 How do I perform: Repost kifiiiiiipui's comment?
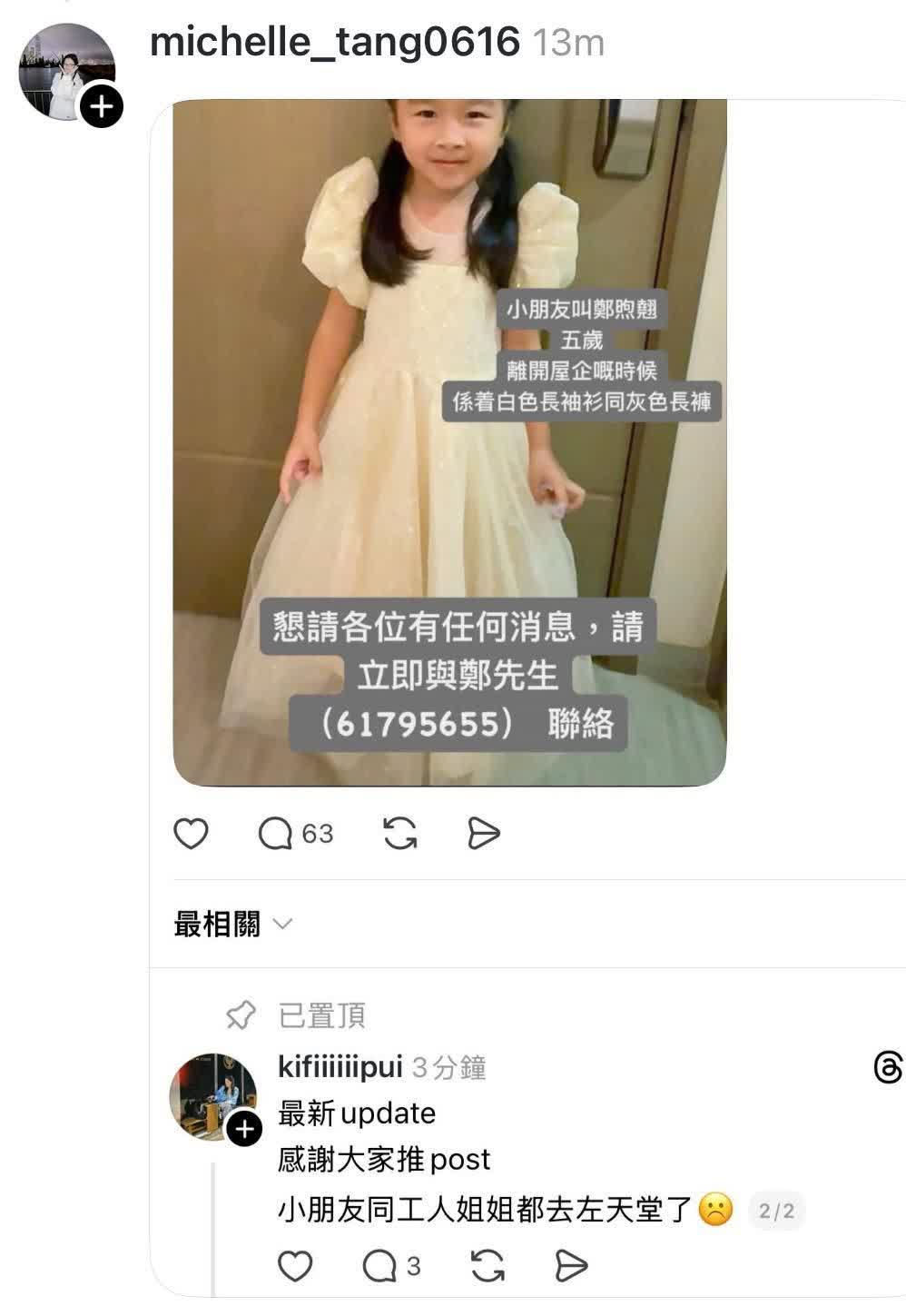(x=487, y=1265)
